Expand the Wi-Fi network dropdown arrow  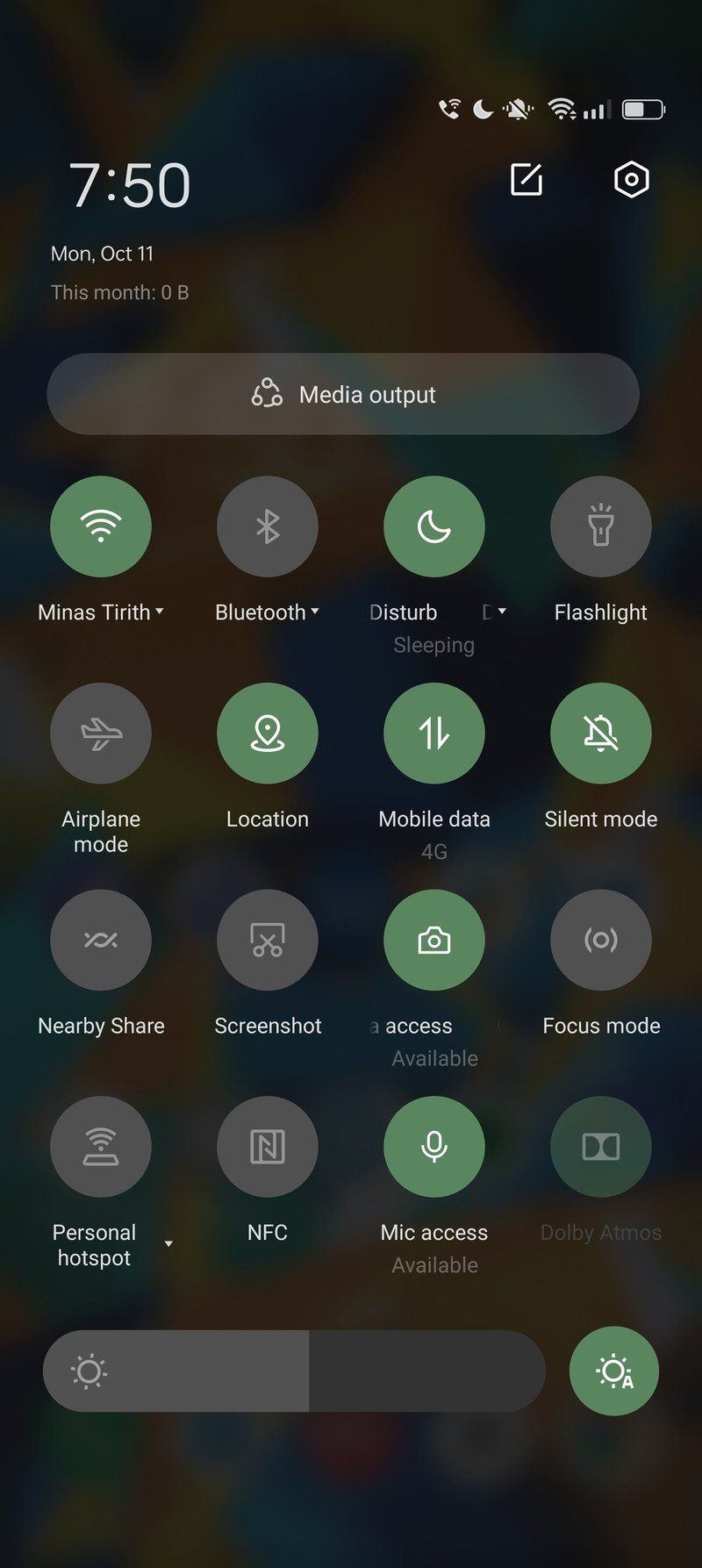[160, 612]
